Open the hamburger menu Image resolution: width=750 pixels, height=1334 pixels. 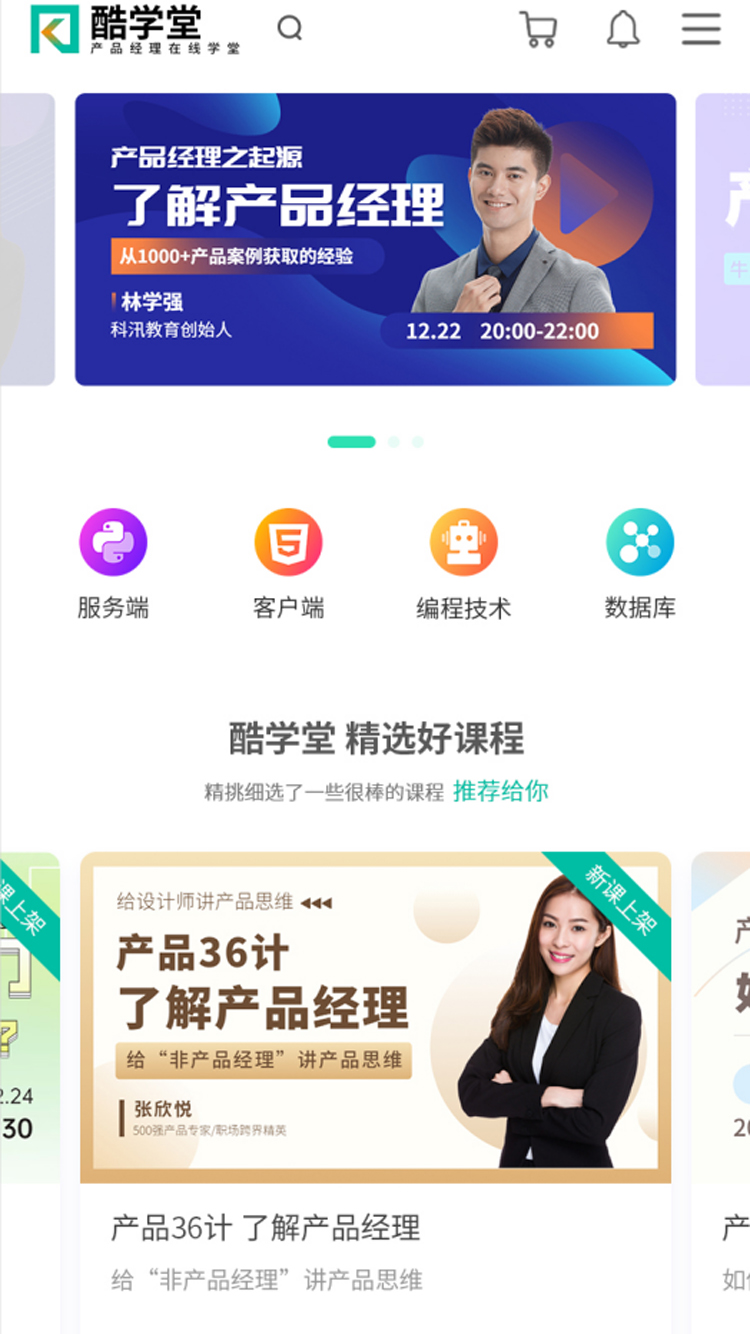pos(701,29)
